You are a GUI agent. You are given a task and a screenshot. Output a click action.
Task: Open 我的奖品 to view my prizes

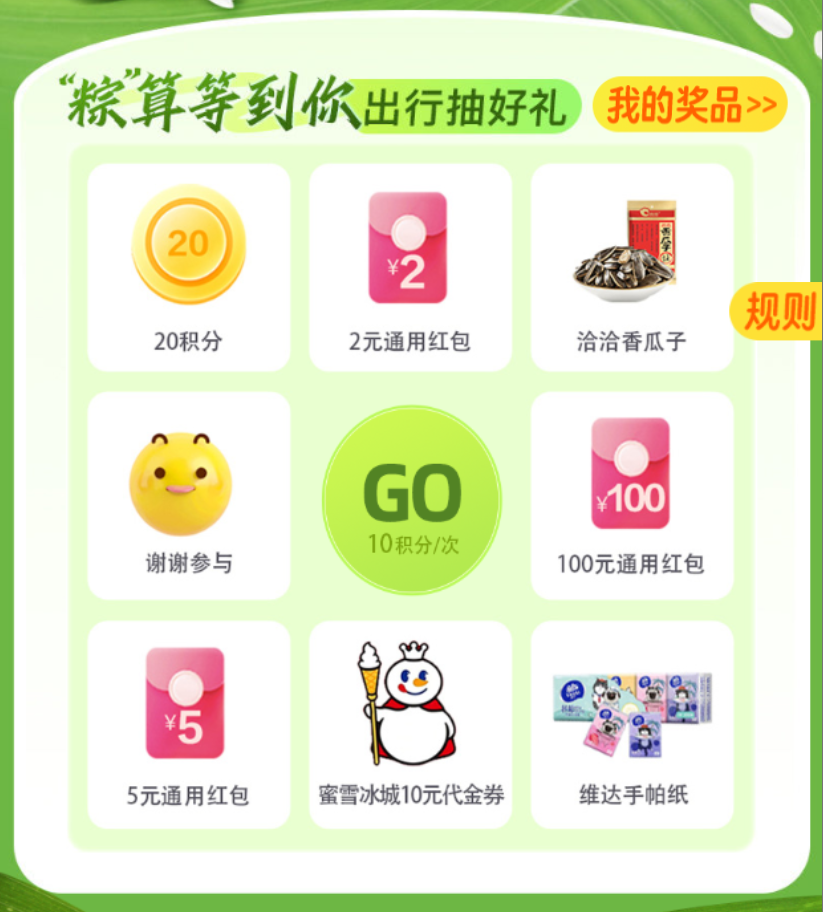click(x=690, y=105)
